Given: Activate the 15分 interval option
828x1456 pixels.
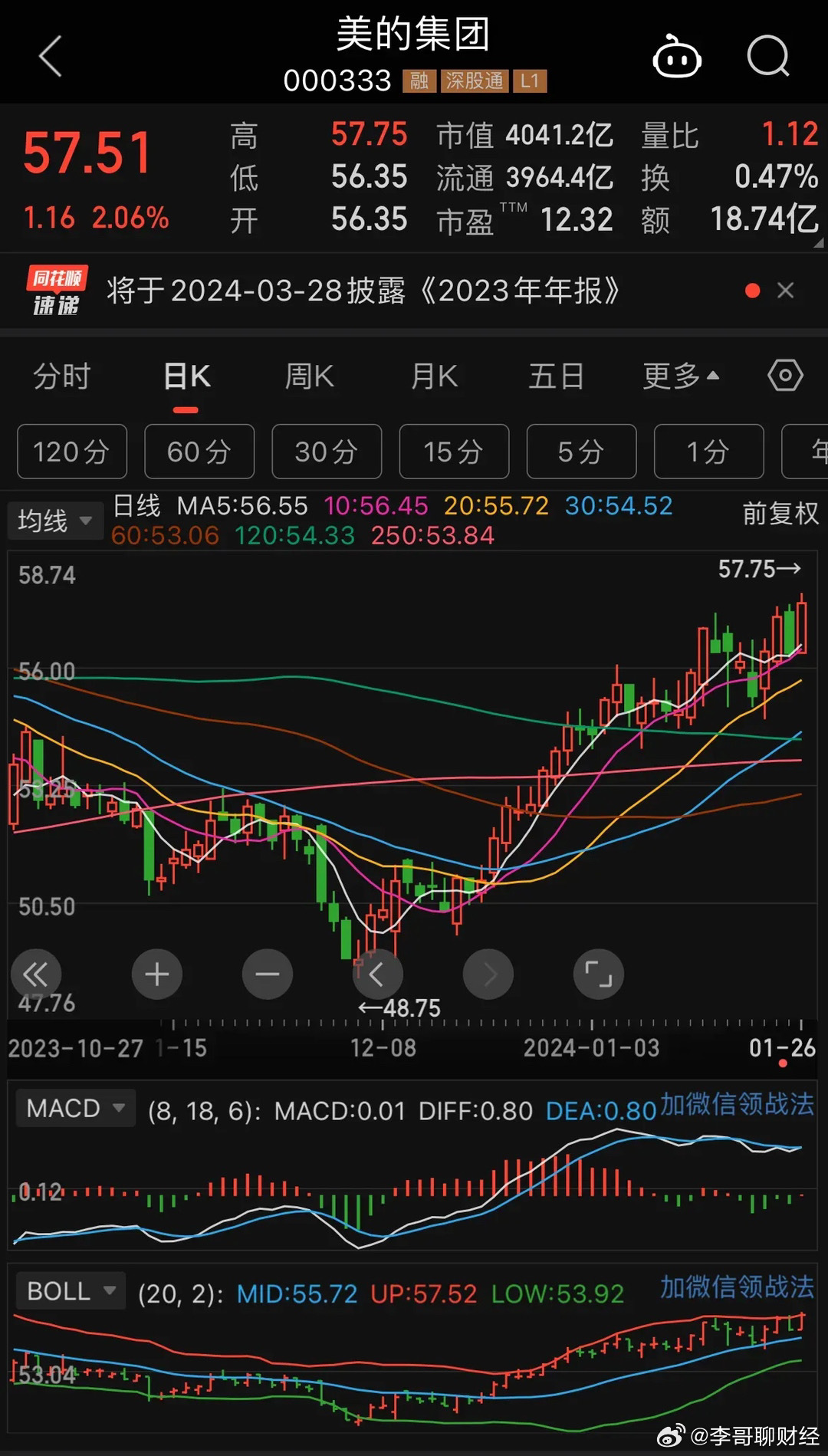Looking at the screenshot, I should click(x=454, y=452).
